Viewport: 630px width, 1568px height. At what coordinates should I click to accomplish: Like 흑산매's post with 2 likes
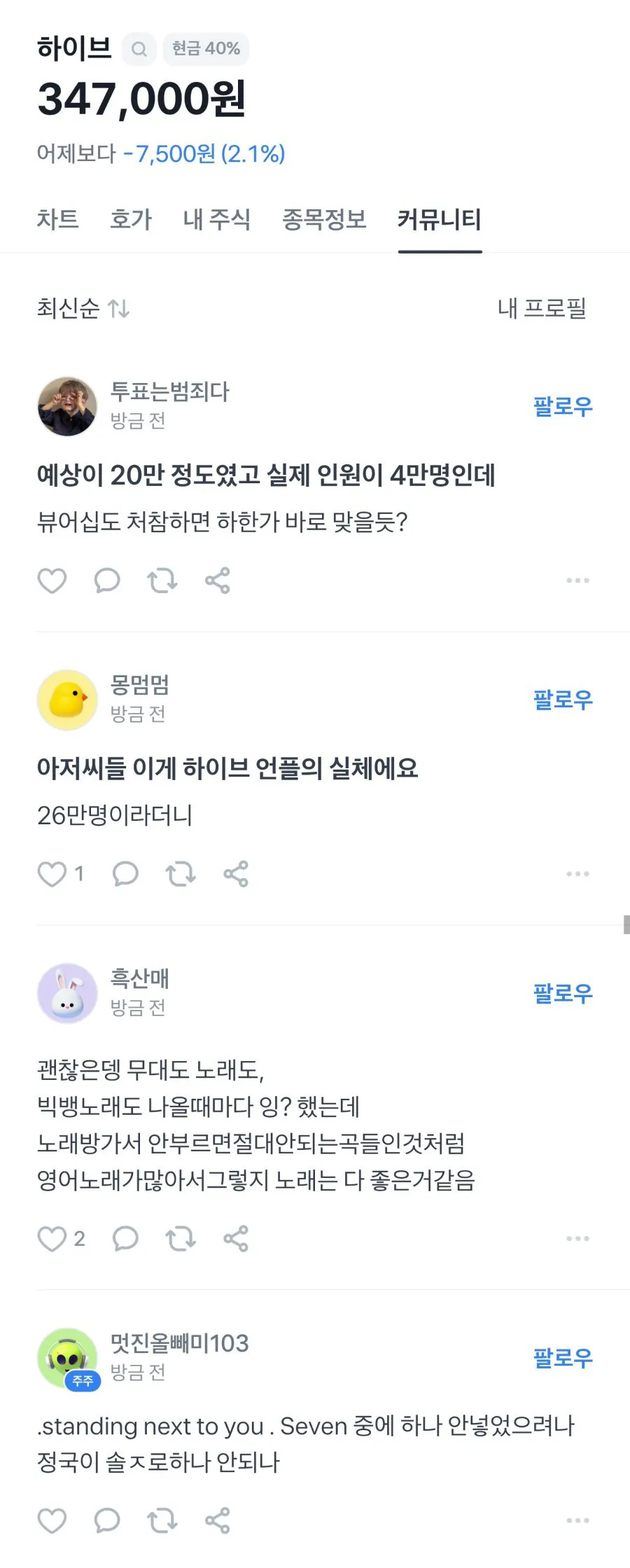pos(52,1239)
